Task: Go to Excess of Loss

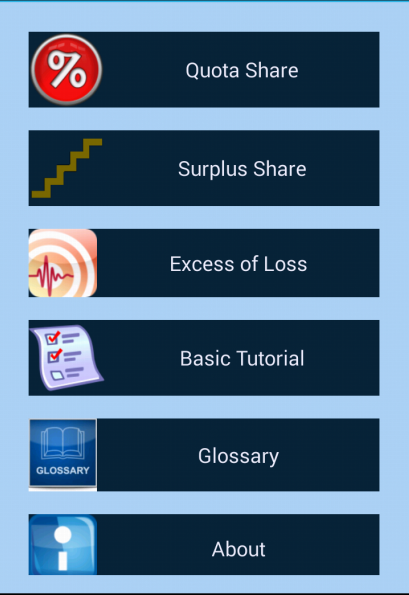Action: (x=204, y=263)
